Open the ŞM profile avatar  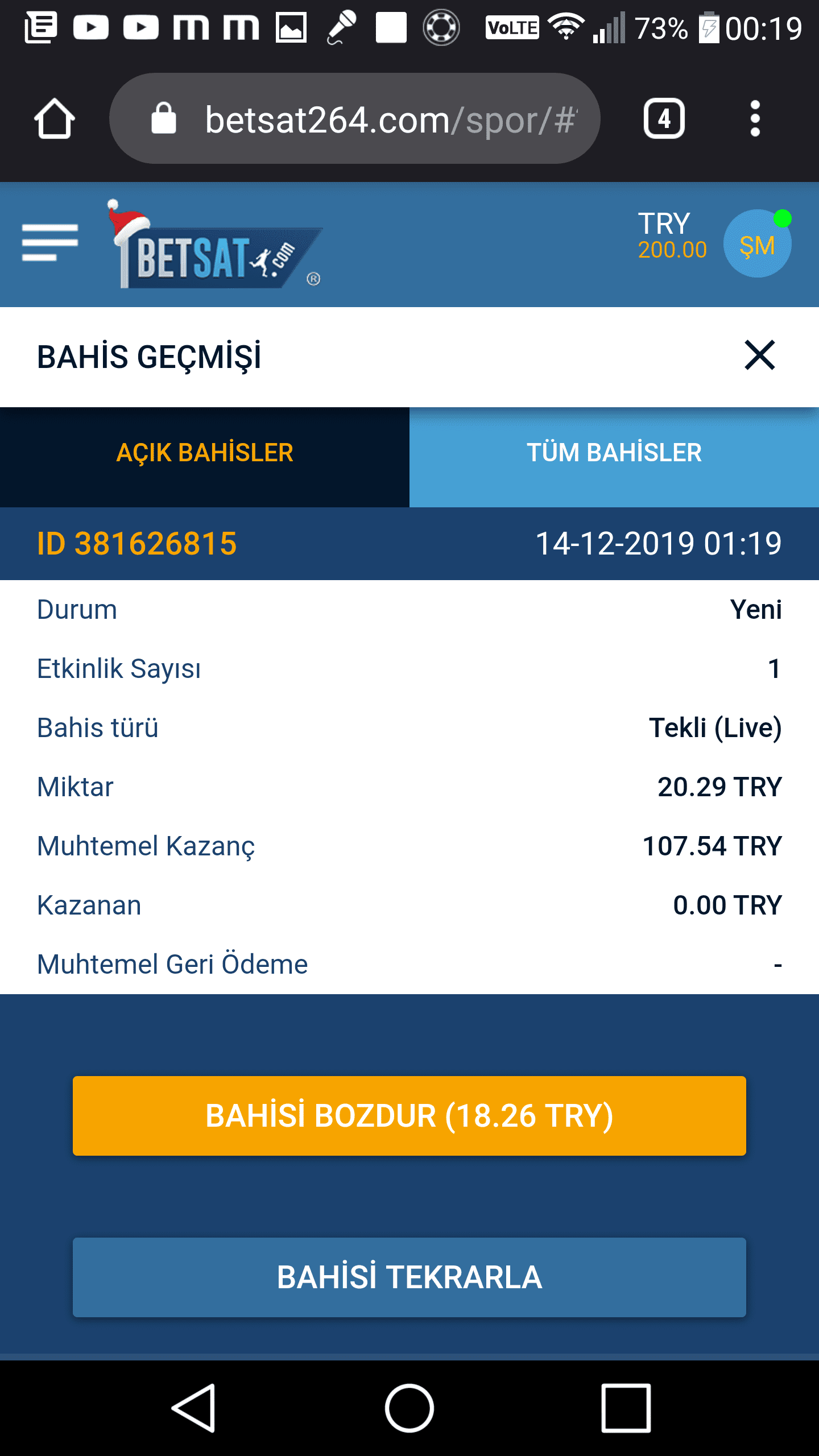tap(758, 243)
